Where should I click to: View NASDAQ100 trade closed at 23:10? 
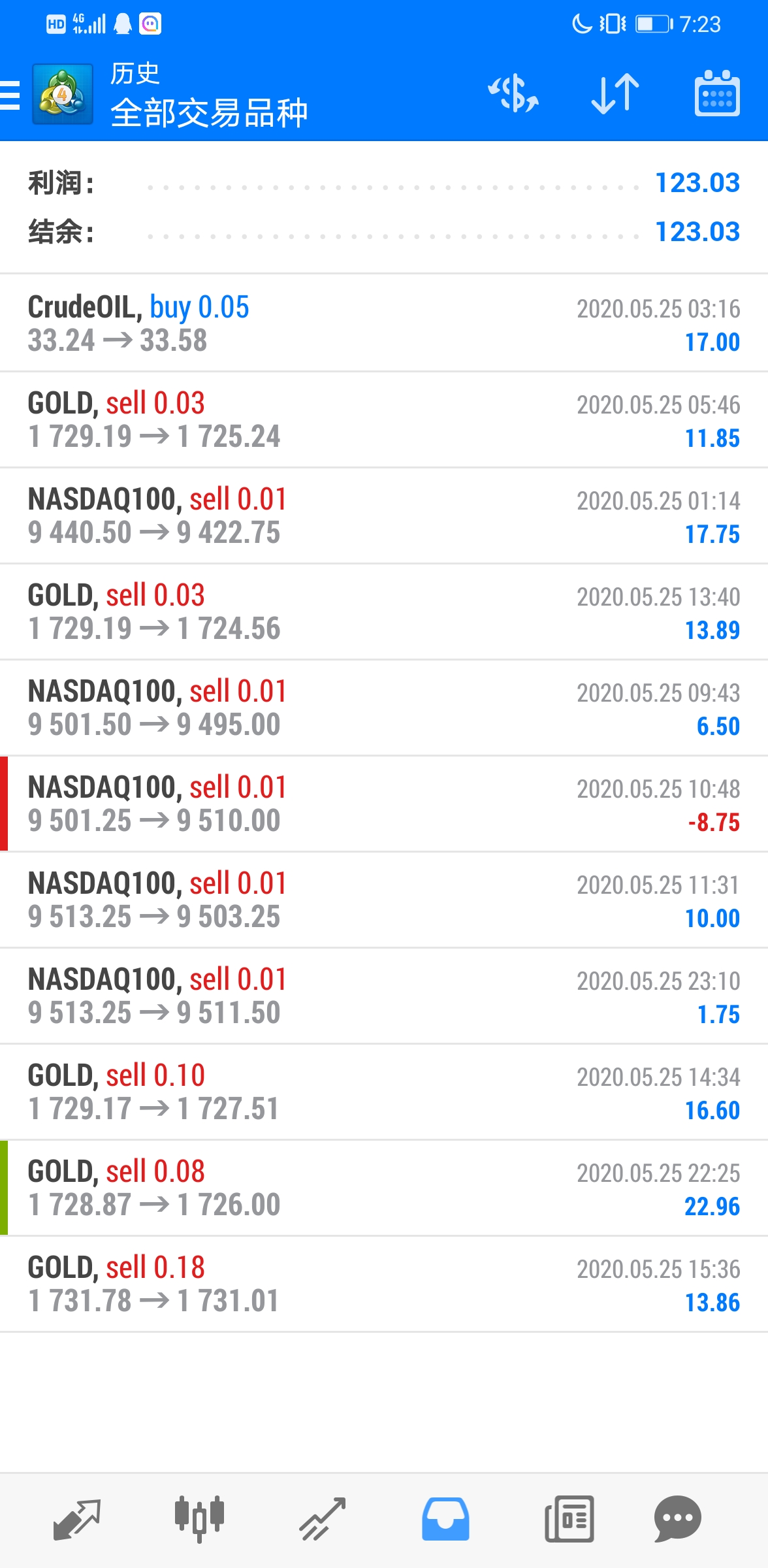click(384, 996)
